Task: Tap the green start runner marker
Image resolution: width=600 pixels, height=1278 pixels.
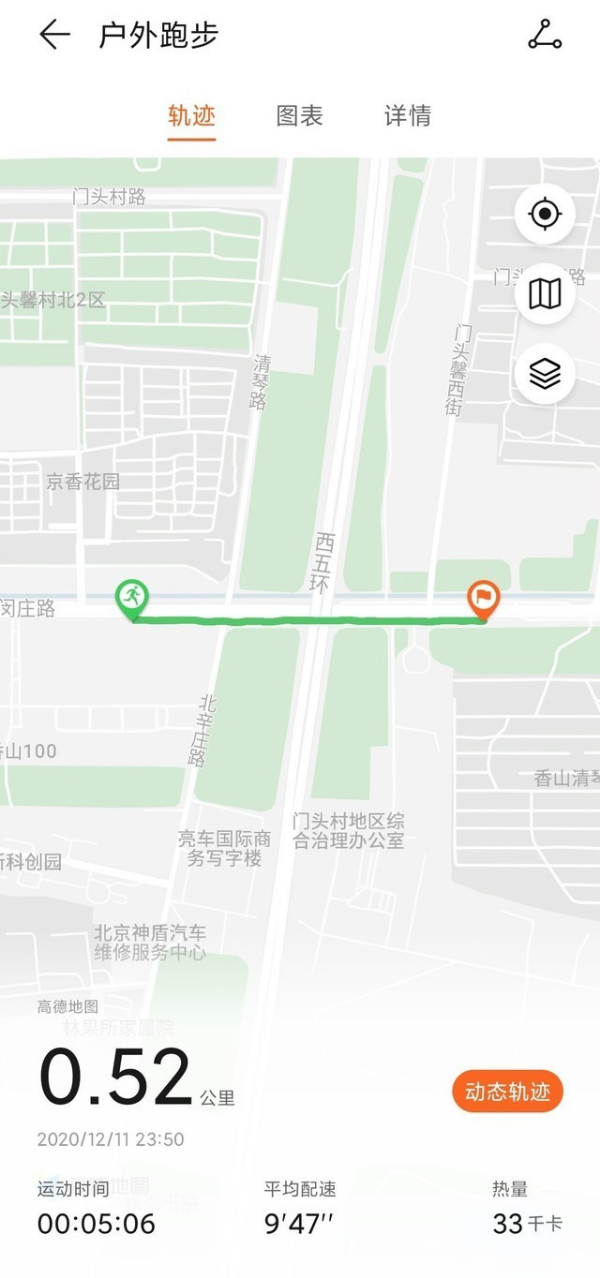Action: [132, 600]
